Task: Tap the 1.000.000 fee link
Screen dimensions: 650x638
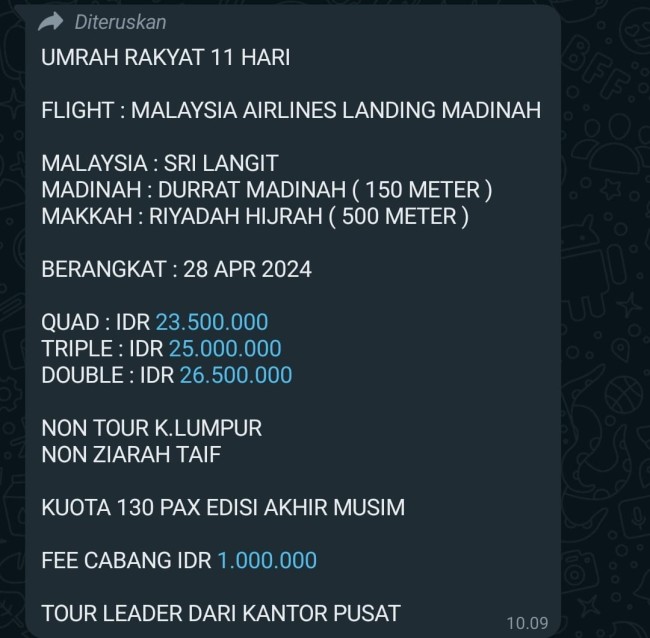Action: click(268, 560)
